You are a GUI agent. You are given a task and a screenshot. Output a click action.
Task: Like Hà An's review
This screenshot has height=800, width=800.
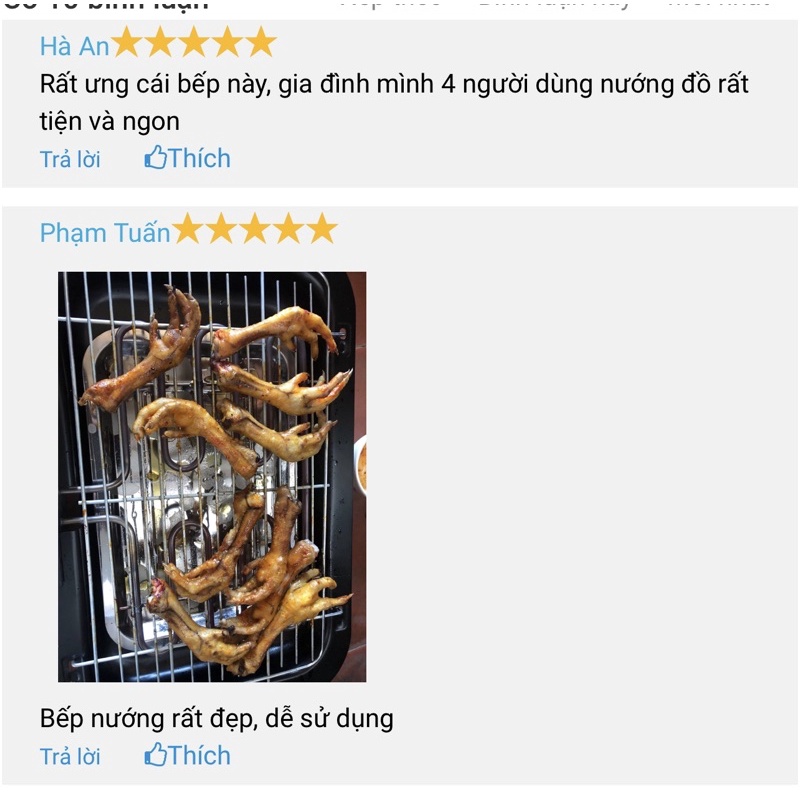[x=187, y=158]
